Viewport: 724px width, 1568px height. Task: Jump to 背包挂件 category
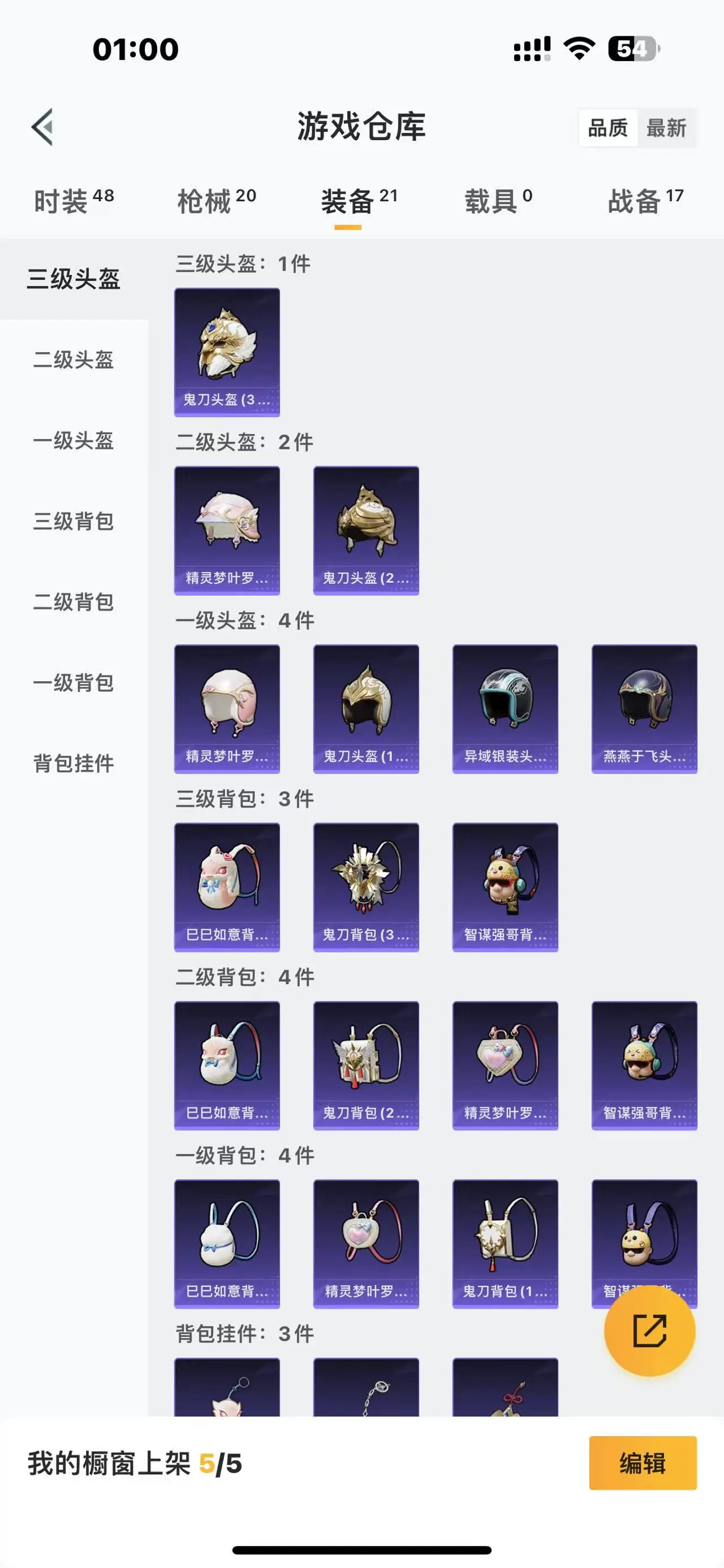pos(73,763)
